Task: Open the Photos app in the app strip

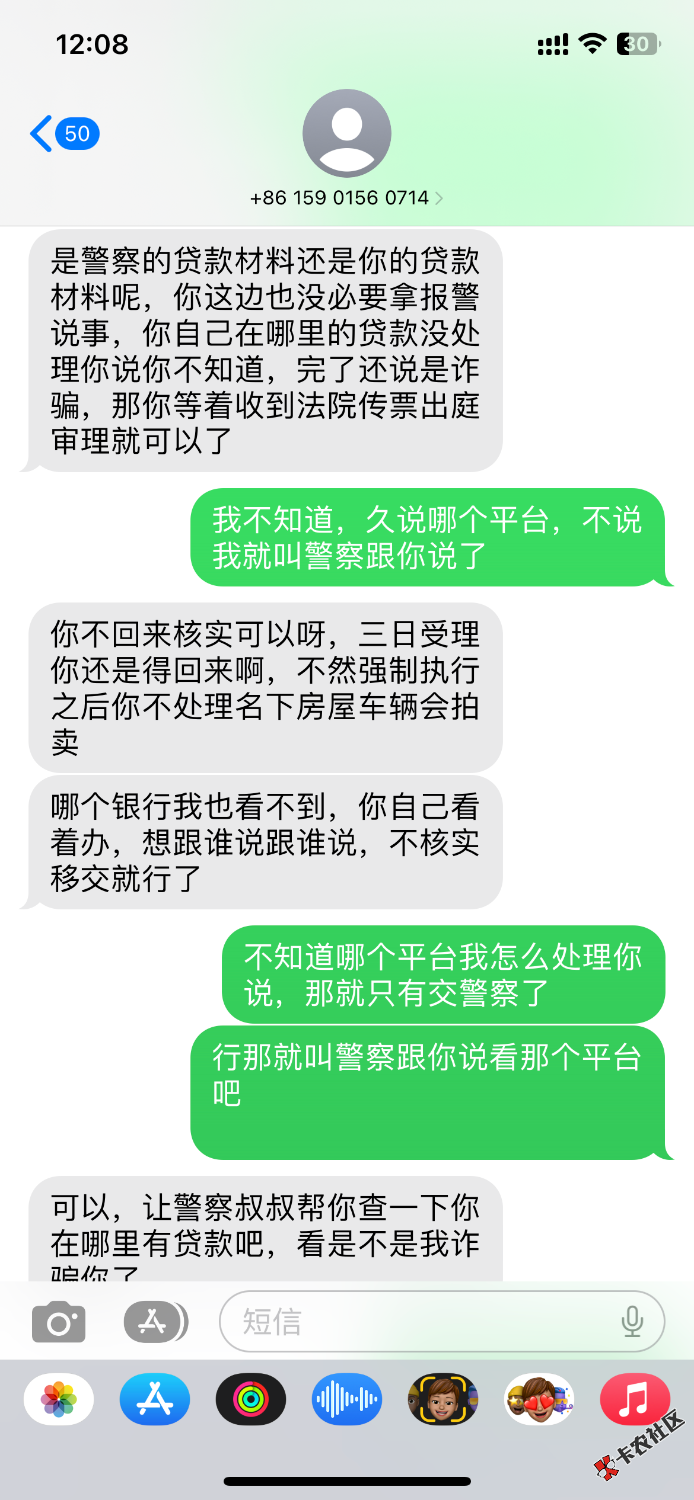Action: pos(59,1399)
